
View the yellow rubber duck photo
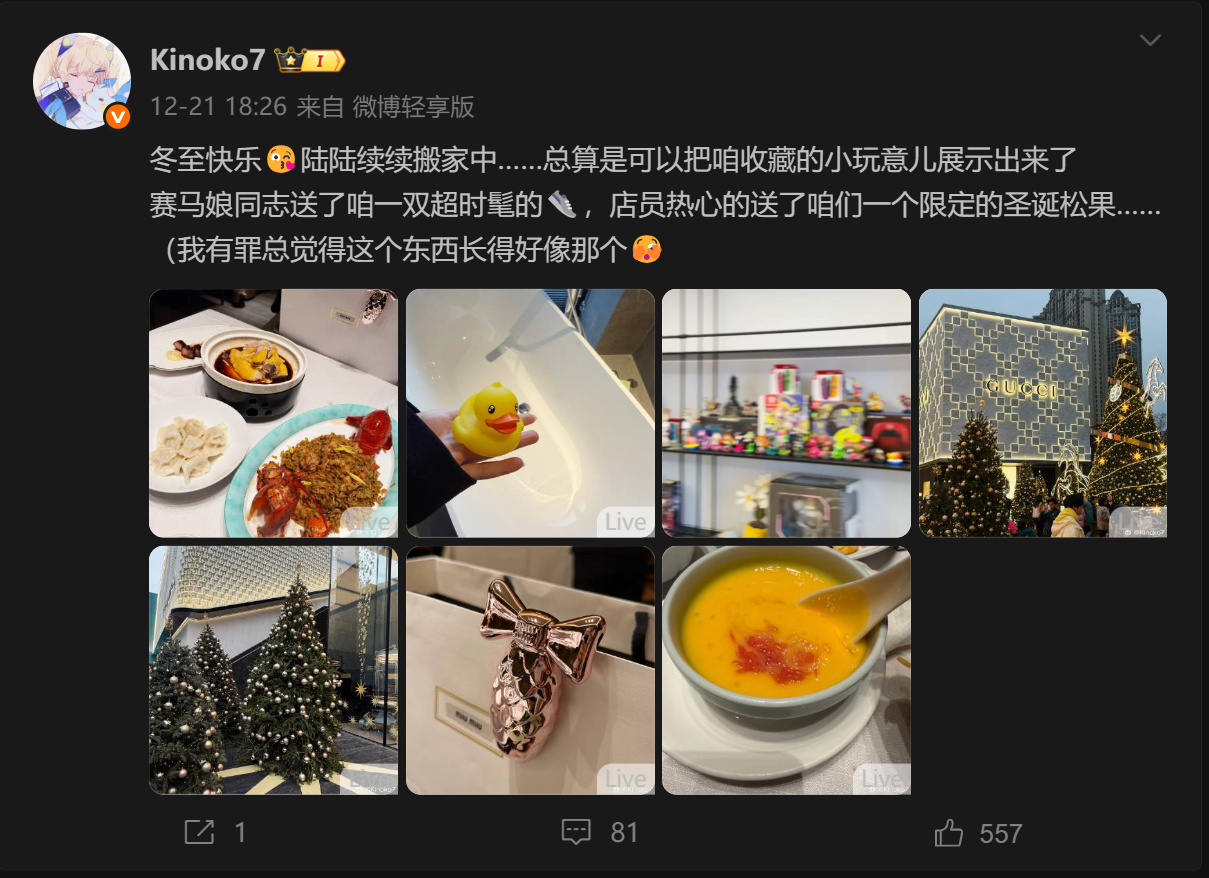(530, 413)
